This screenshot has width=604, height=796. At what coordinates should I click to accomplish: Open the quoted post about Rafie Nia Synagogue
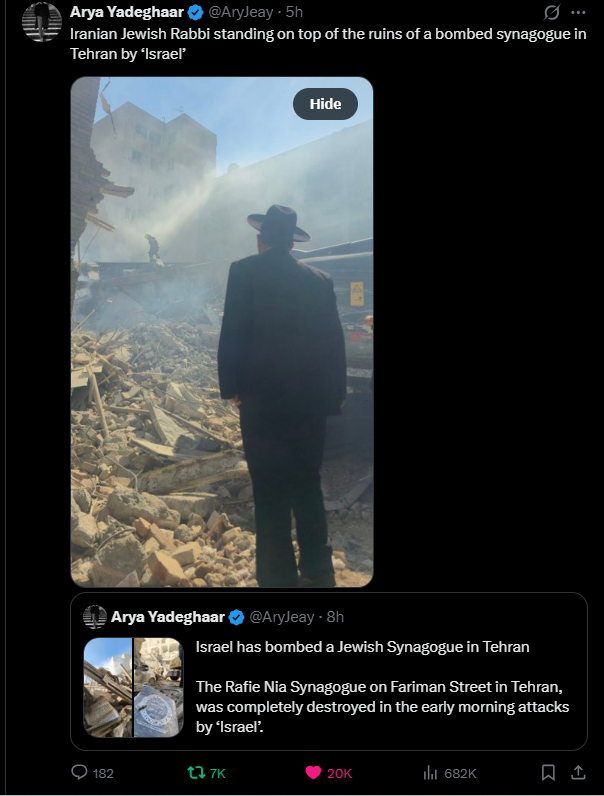pos(382,678)
